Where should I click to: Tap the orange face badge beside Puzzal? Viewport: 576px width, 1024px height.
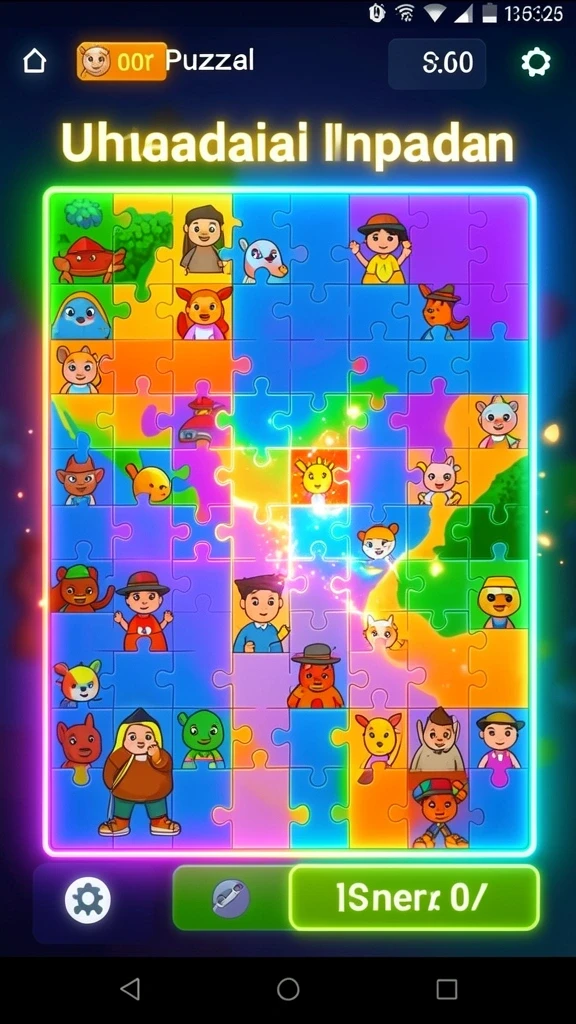pos(121,61)
